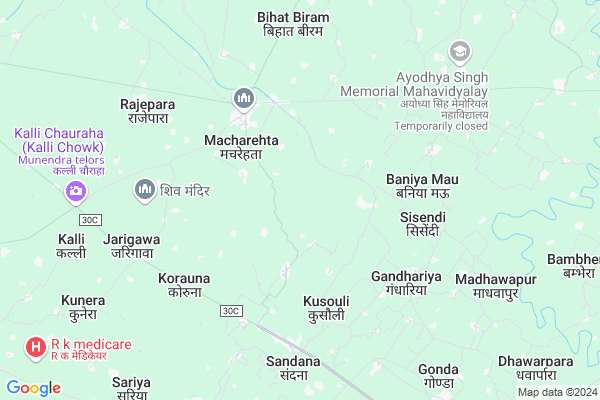This screenshot has width=600, height=400.
Task: Open the Kalli Chauraha camera marker
Action: pos(75,191)
